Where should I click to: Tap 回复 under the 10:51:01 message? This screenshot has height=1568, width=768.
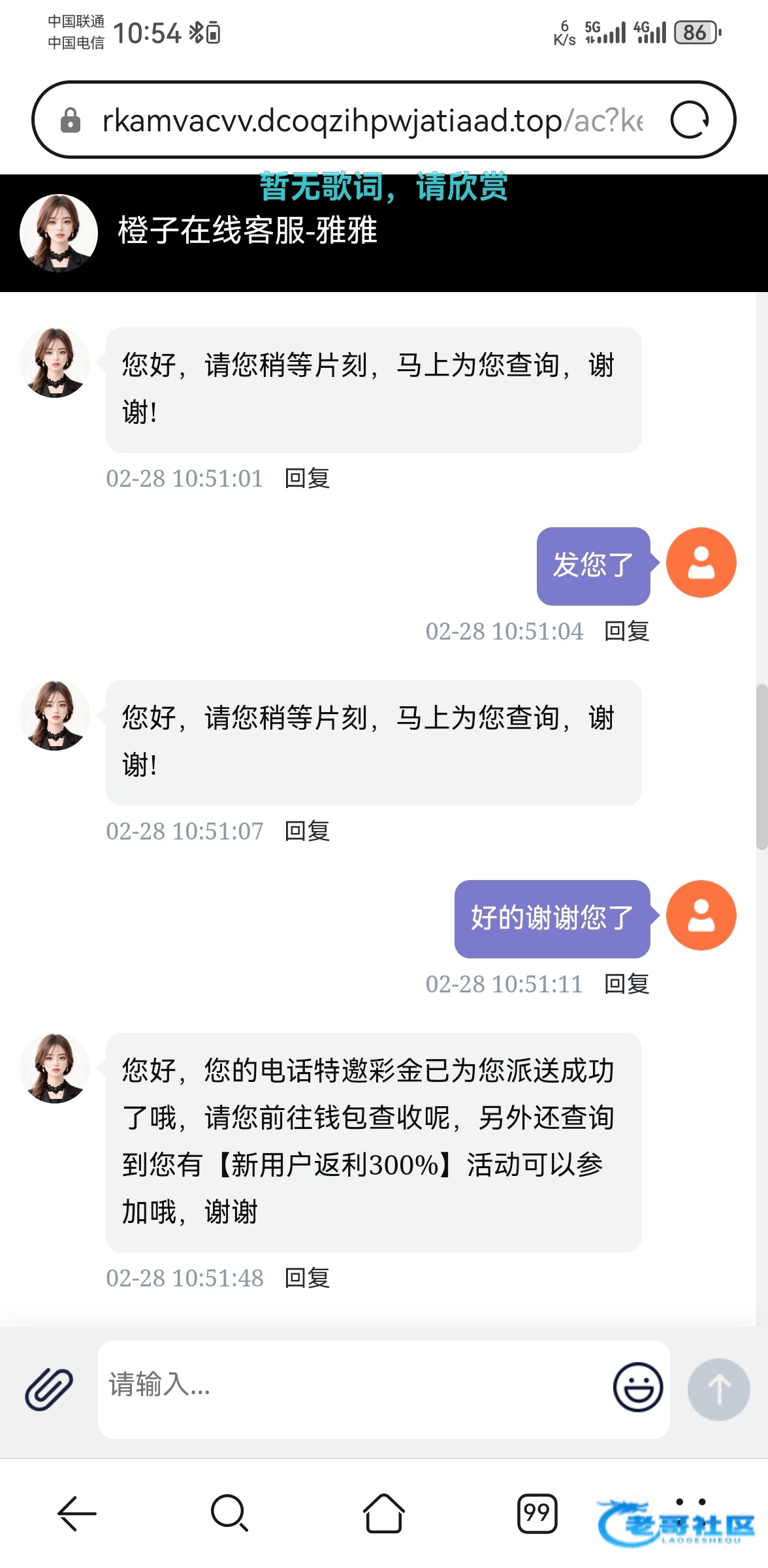click(x=307, y=478)
